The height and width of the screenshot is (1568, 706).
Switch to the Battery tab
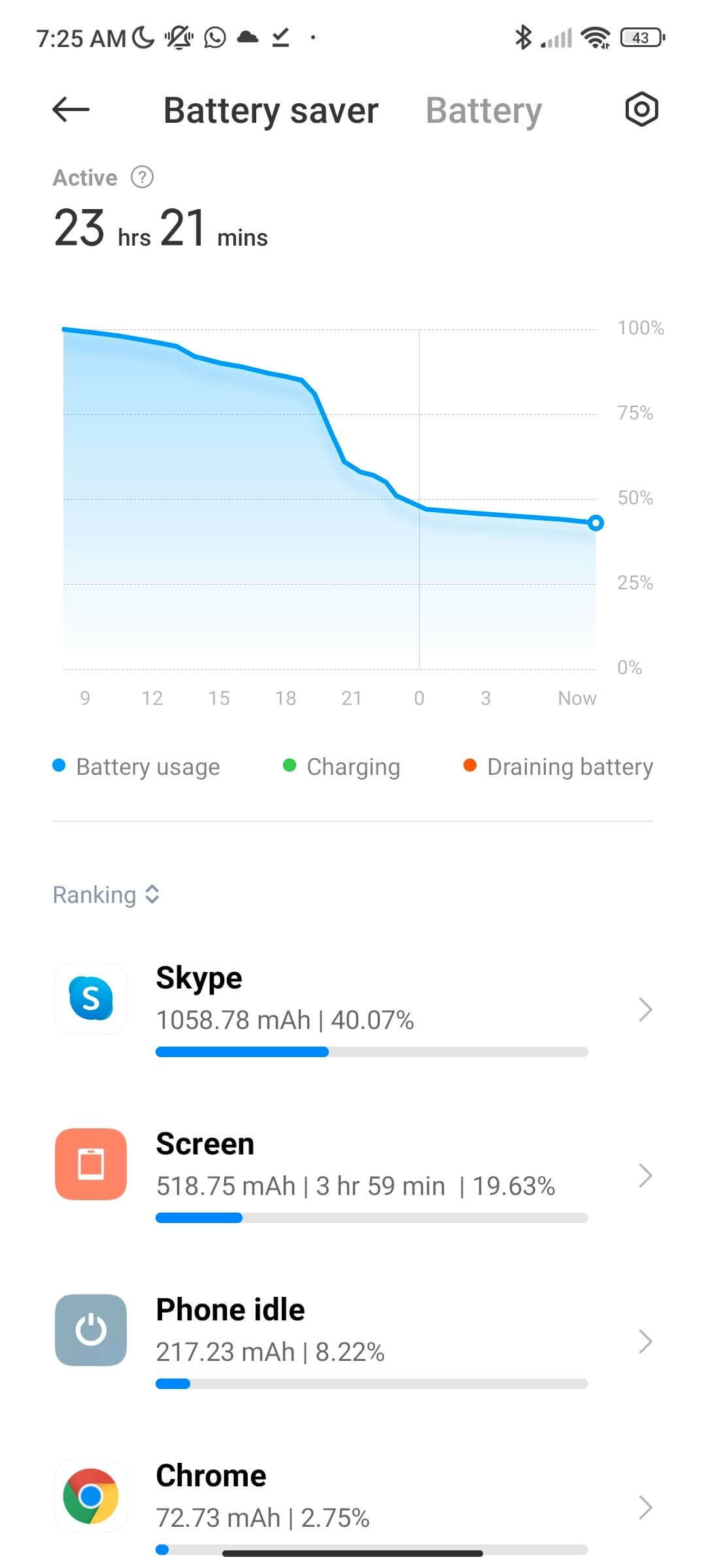484,110
